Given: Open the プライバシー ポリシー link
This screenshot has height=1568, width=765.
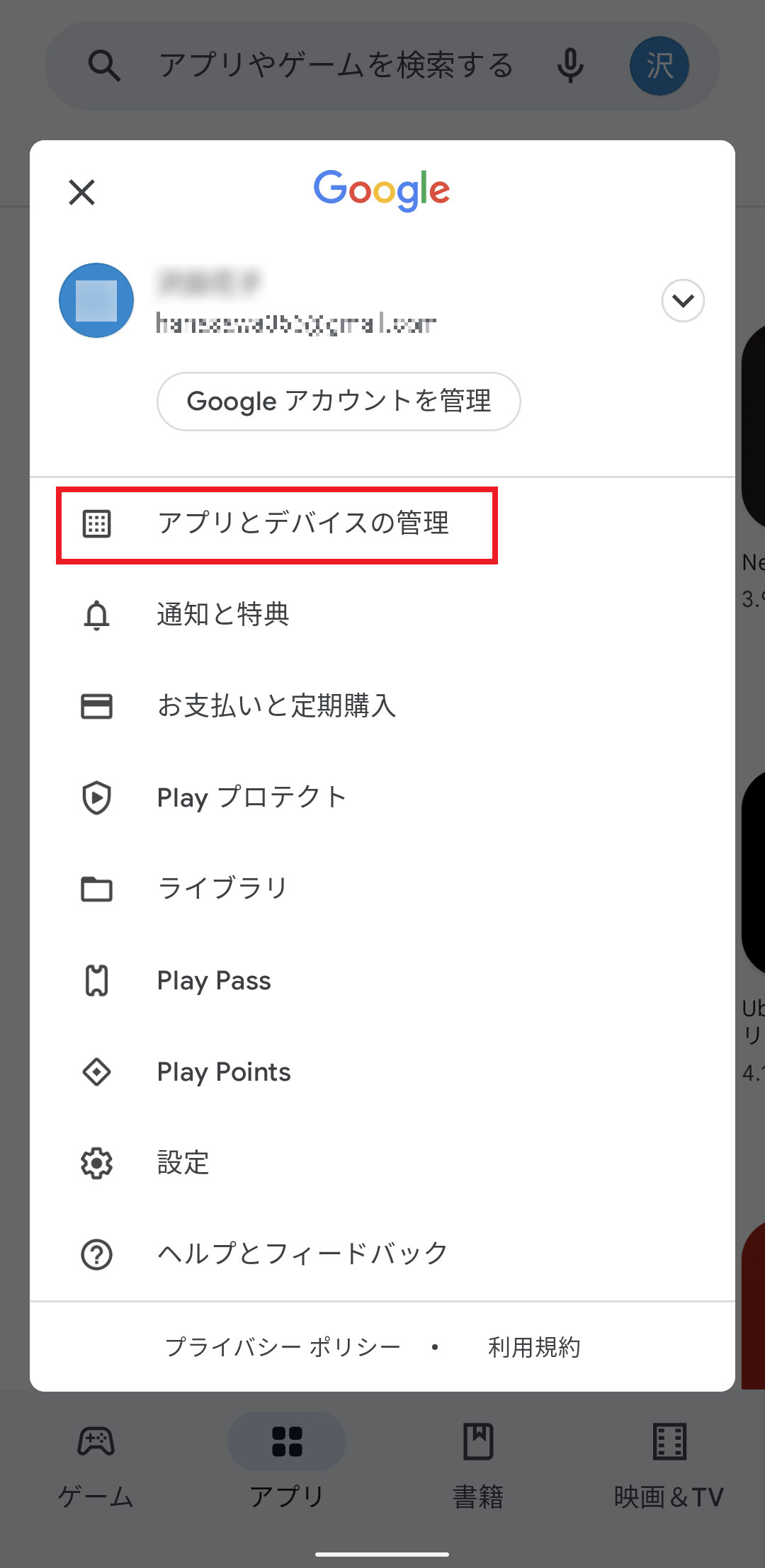Looking at the screenshot, I should 283,1347.
